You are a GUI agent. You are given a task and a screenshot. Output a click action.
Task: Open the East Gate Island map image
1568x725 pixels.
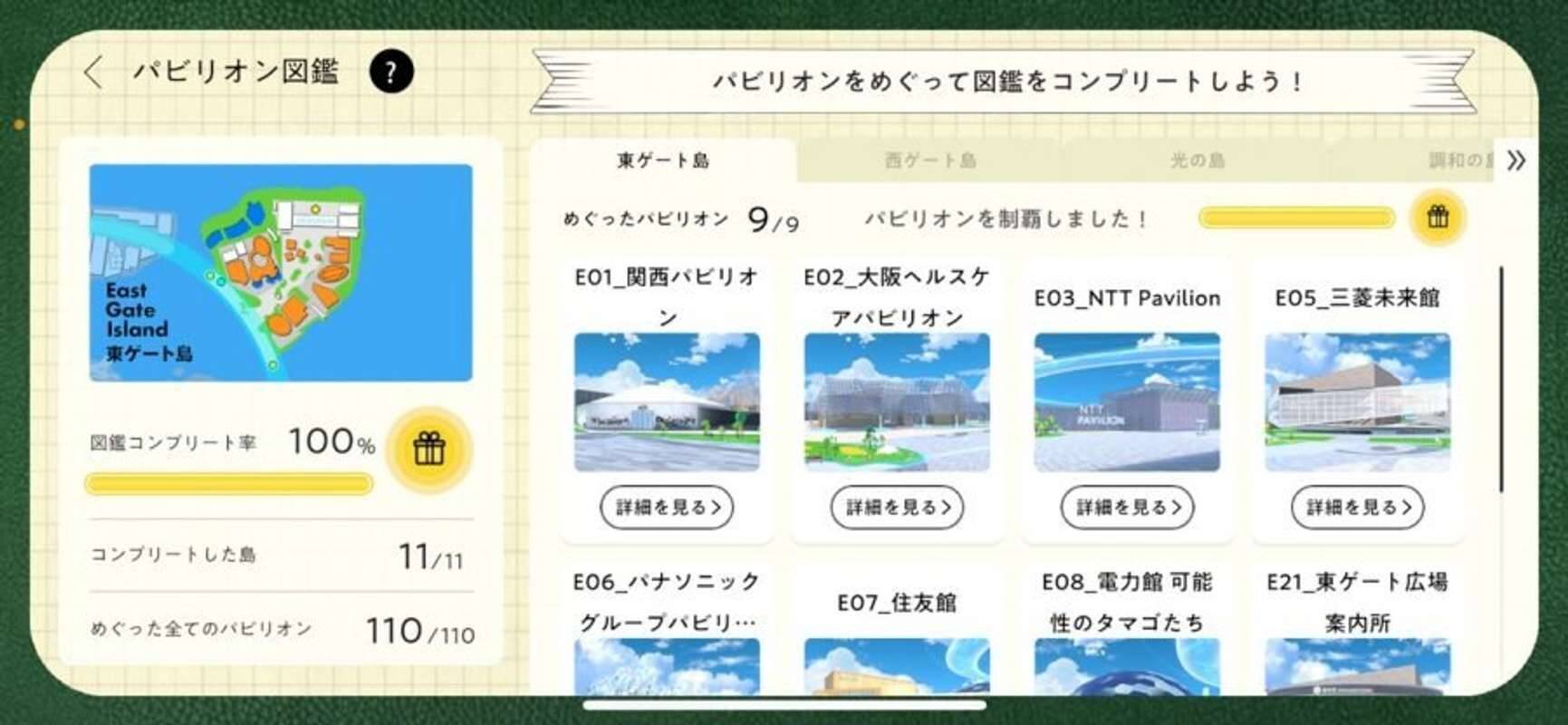coord(281,272)
